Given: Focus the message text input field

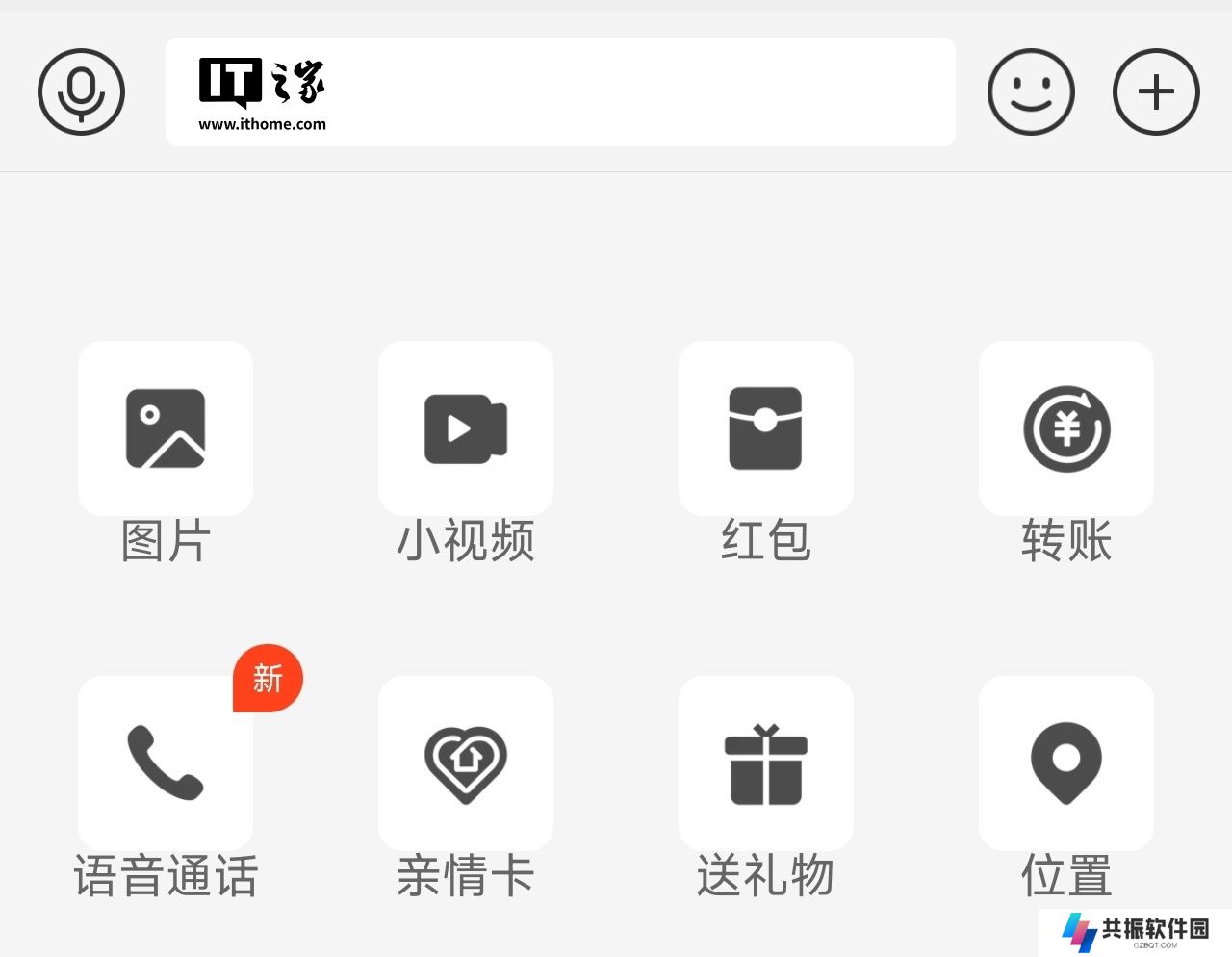Looking at the screenshot, I should [x=597, y=92].
